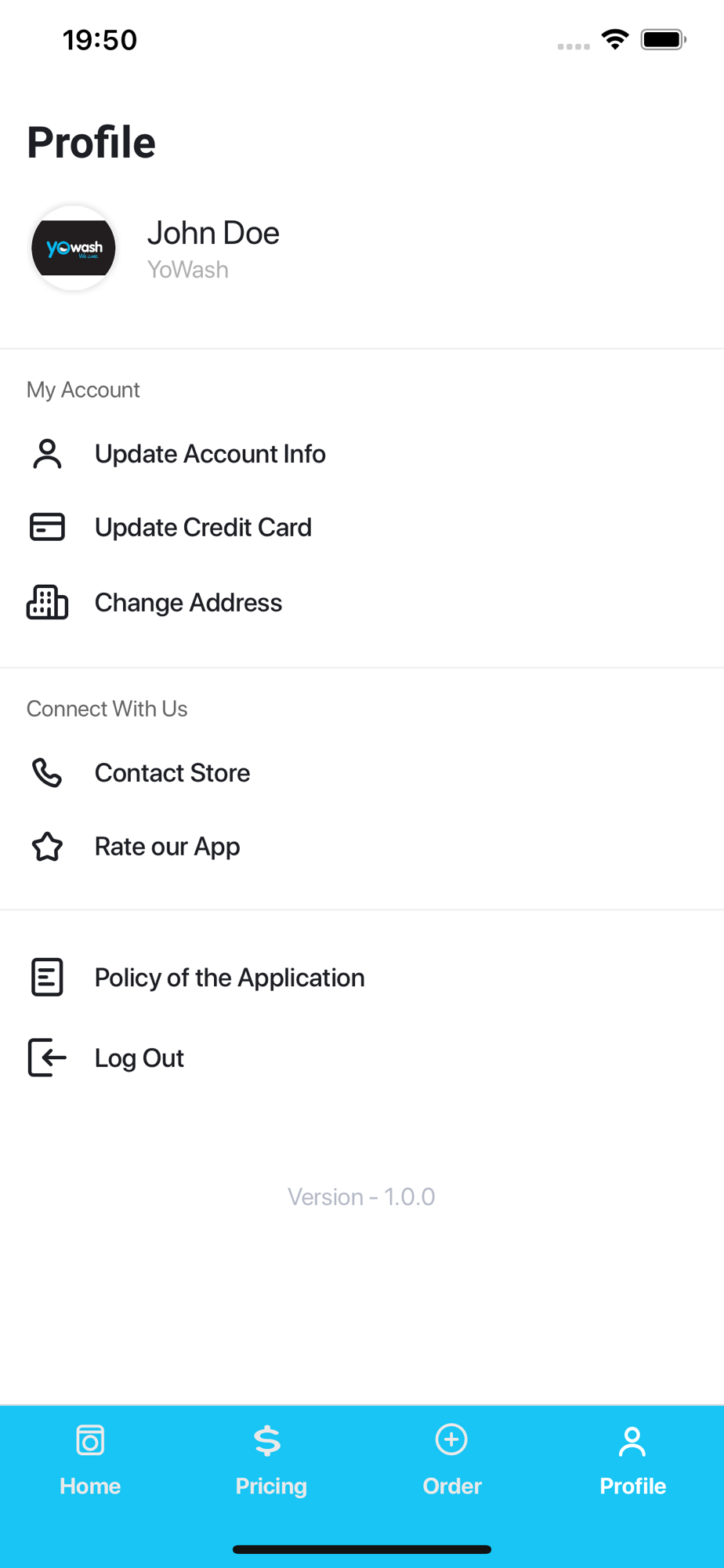The width and height of the screenshot is (724, 1568).
Task: Select Change Address
Action: (362, 603)
